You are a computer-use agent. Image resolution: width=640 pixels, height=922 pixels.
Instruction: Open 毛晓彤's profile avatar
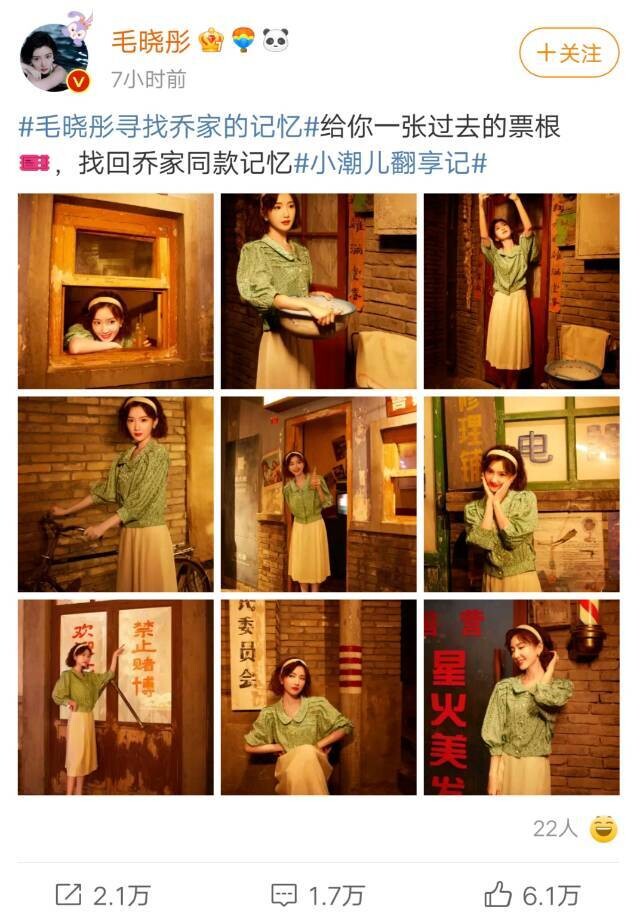click(x=54, y=57)
